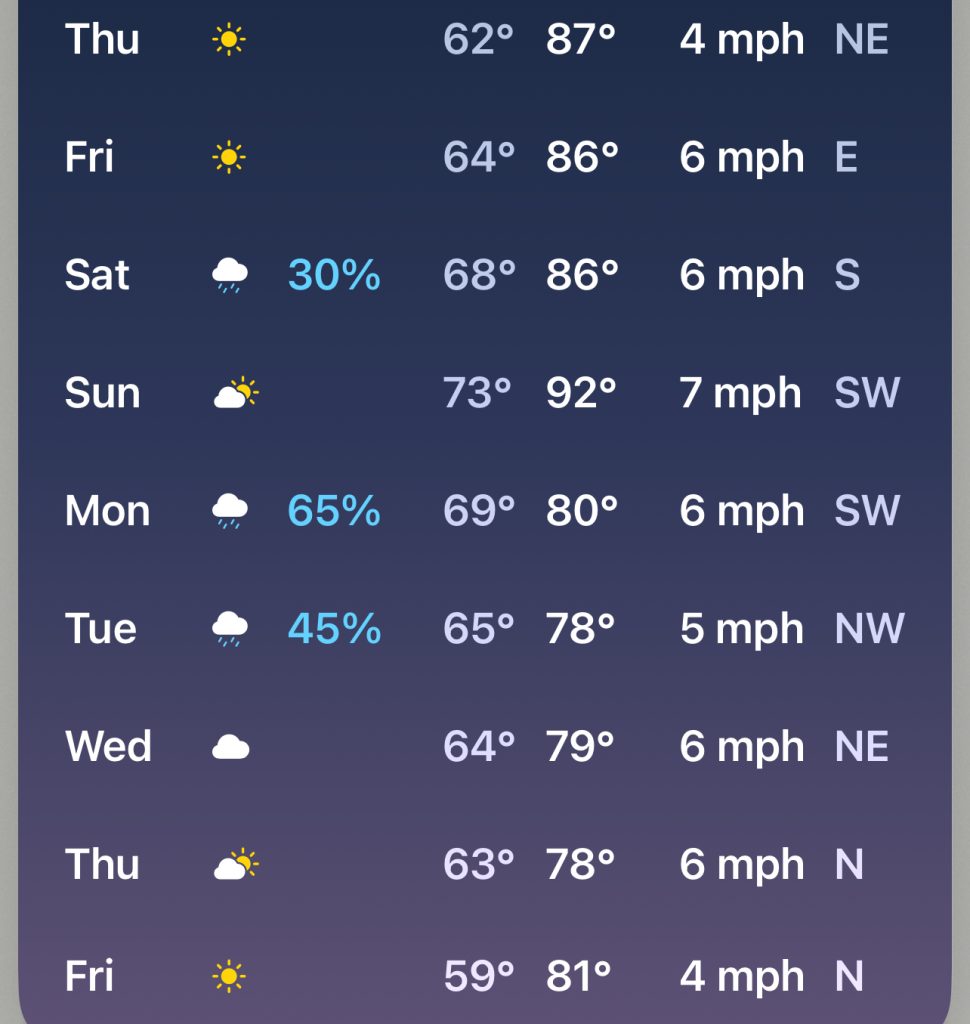Show Wednesday's cloudy forecast details
This screenshot has height=1024, width=970.
tap(484, 747)
